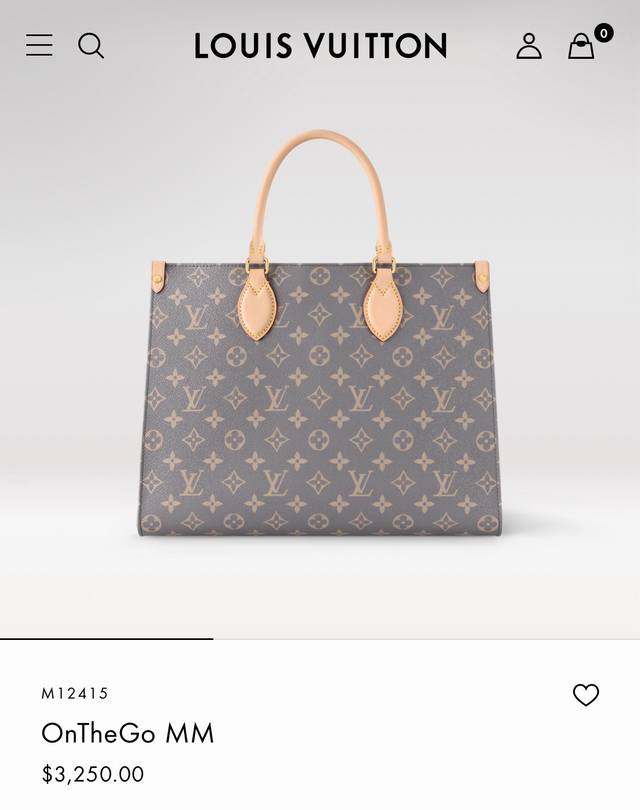Go to Louis Vuitton home via logo

[x=320, y=46]
